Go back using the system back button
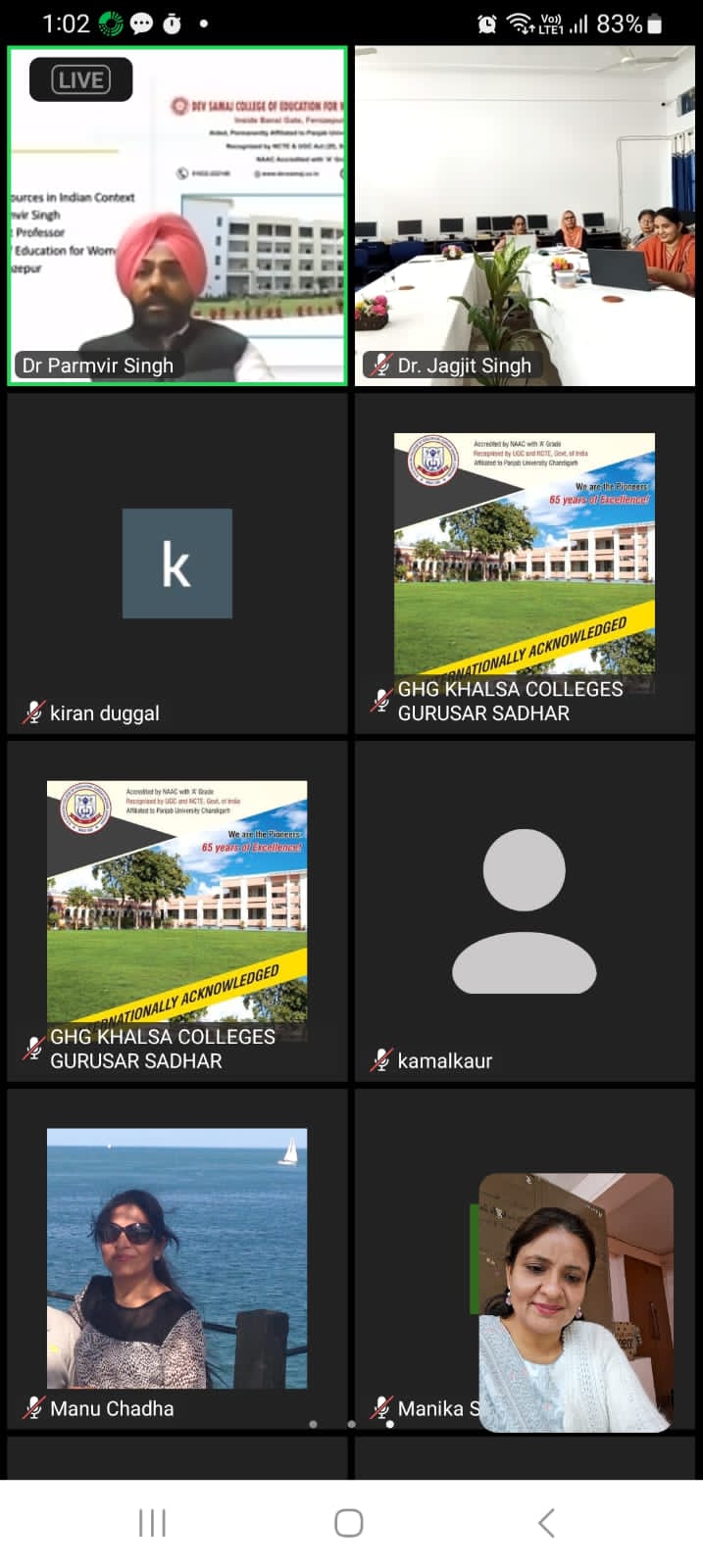The height and width of the screenshot is (1568, 703). [x=546, y=1523]
